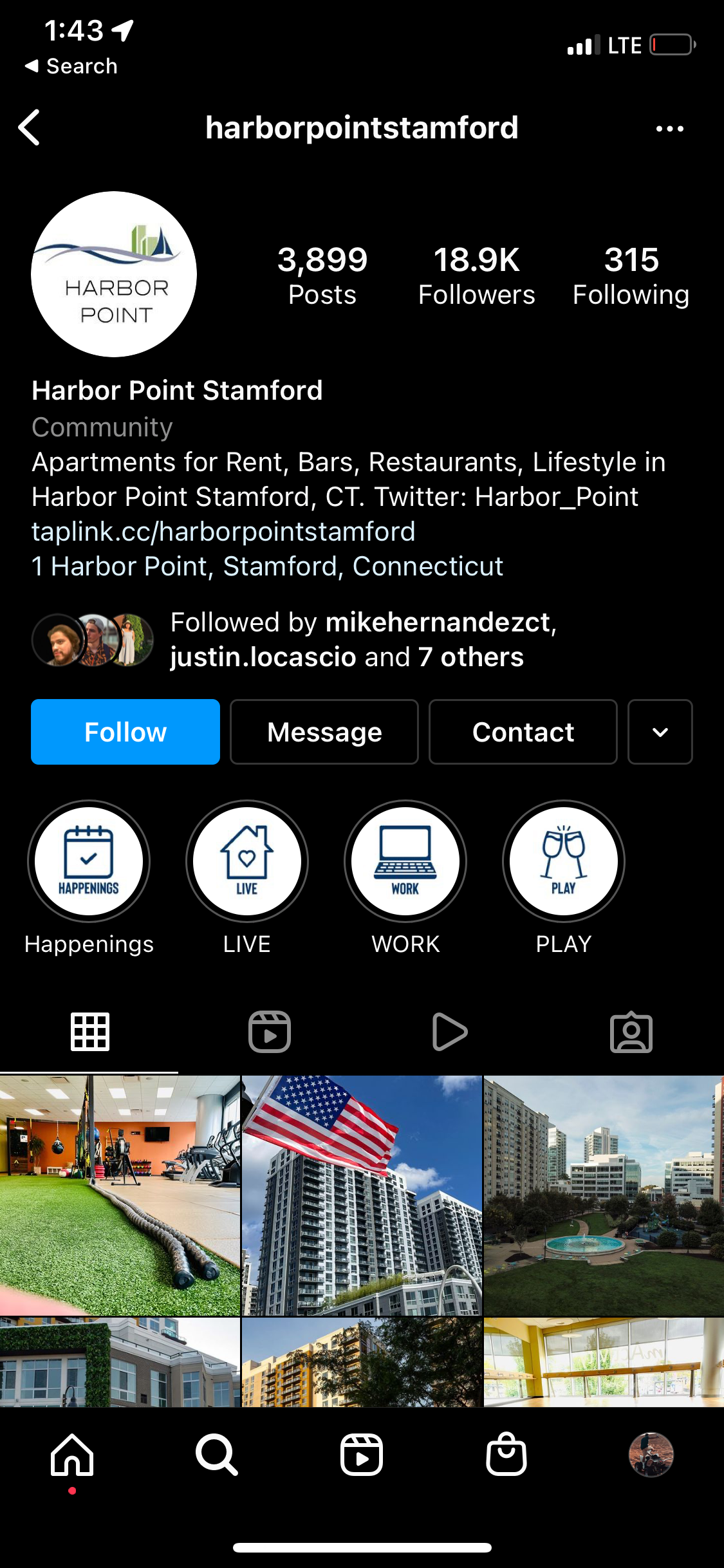
Task: Switch to the tagged photos tab
Action: click(x=631, y=1032)
